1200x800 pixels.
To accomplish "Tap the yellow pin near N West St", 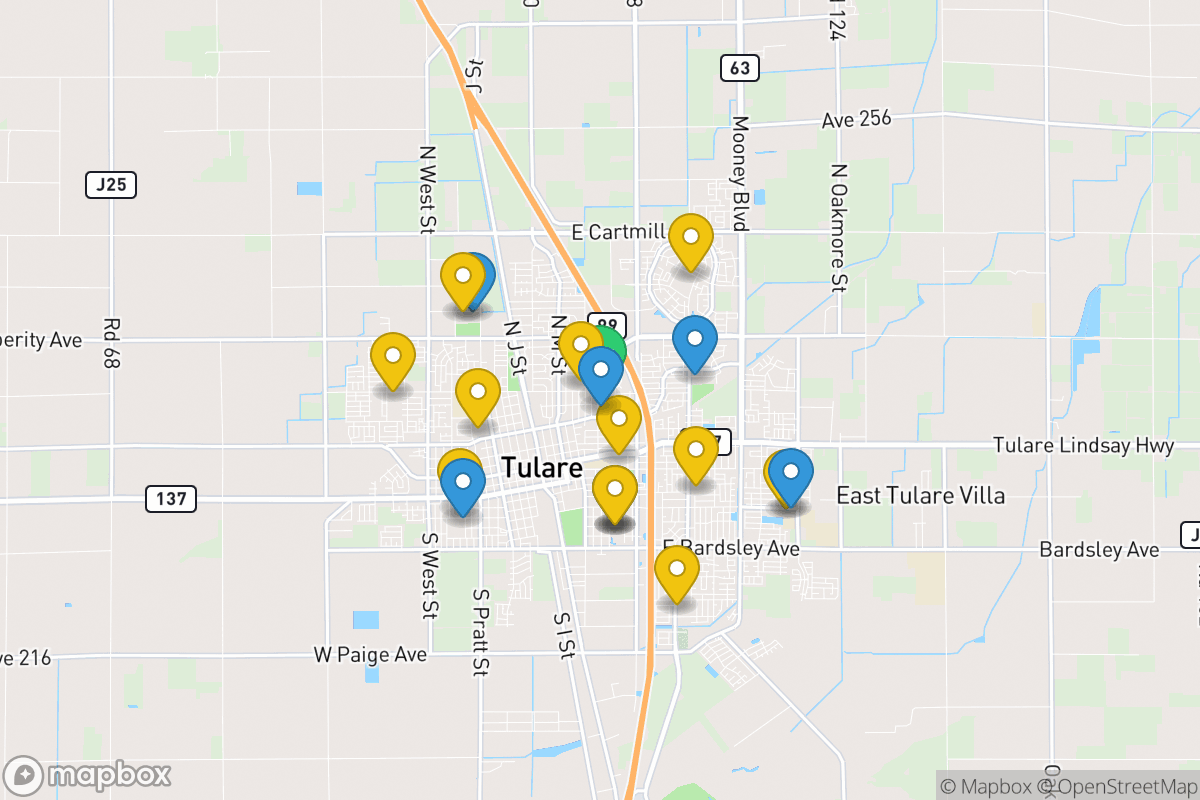I will (462, 278).
